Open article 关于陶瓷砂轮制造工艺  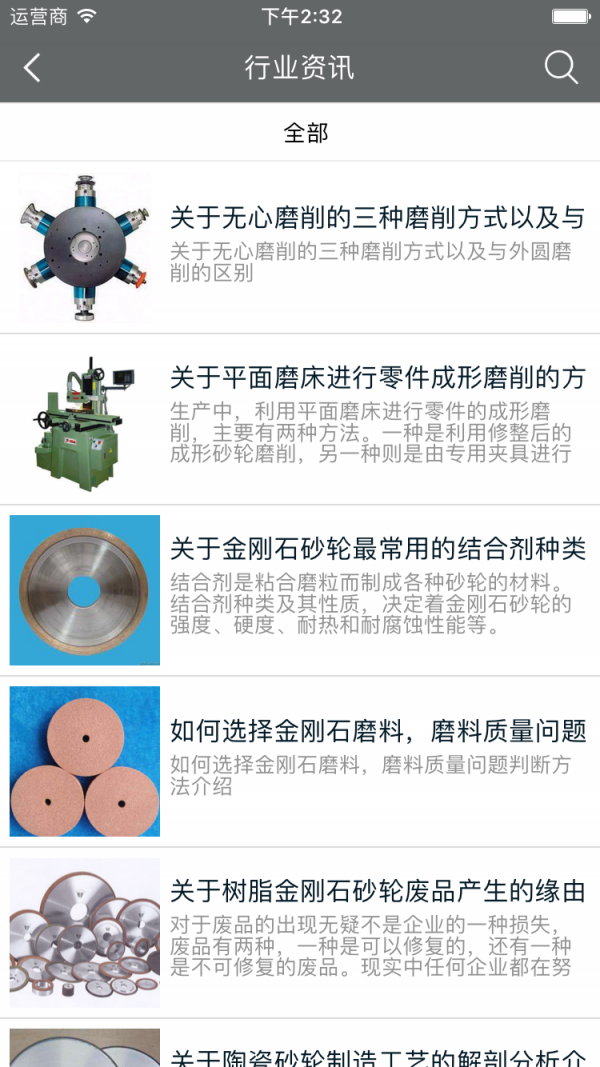[376, 1055]
